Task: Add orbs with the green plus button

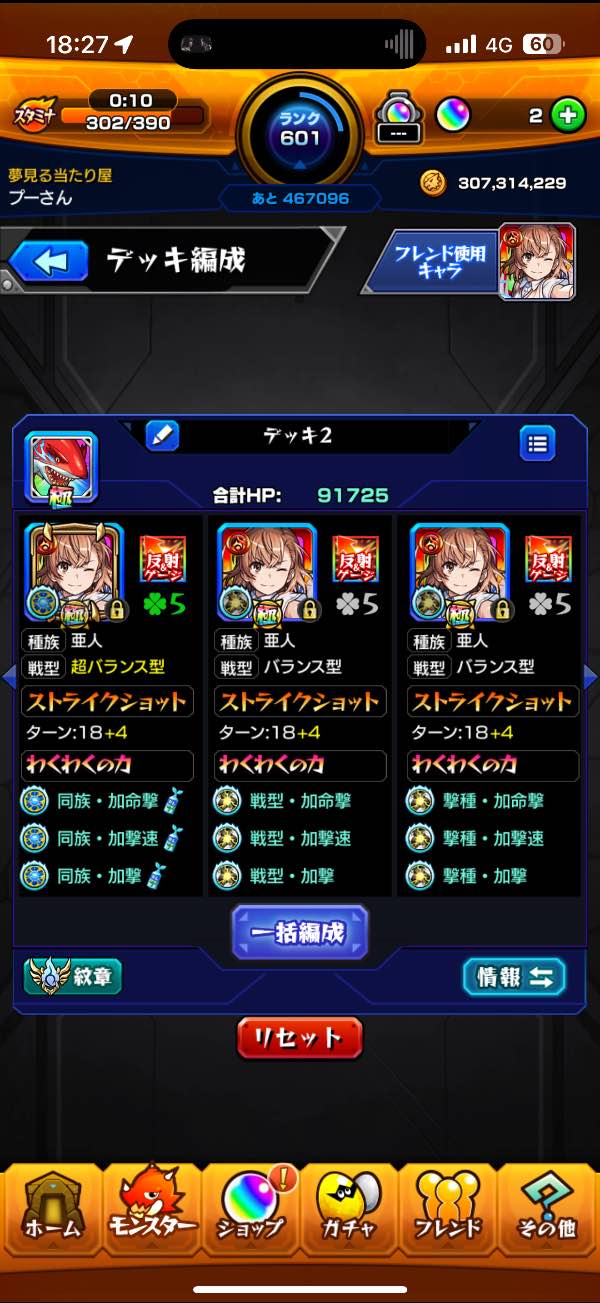Action: [568, 116]
